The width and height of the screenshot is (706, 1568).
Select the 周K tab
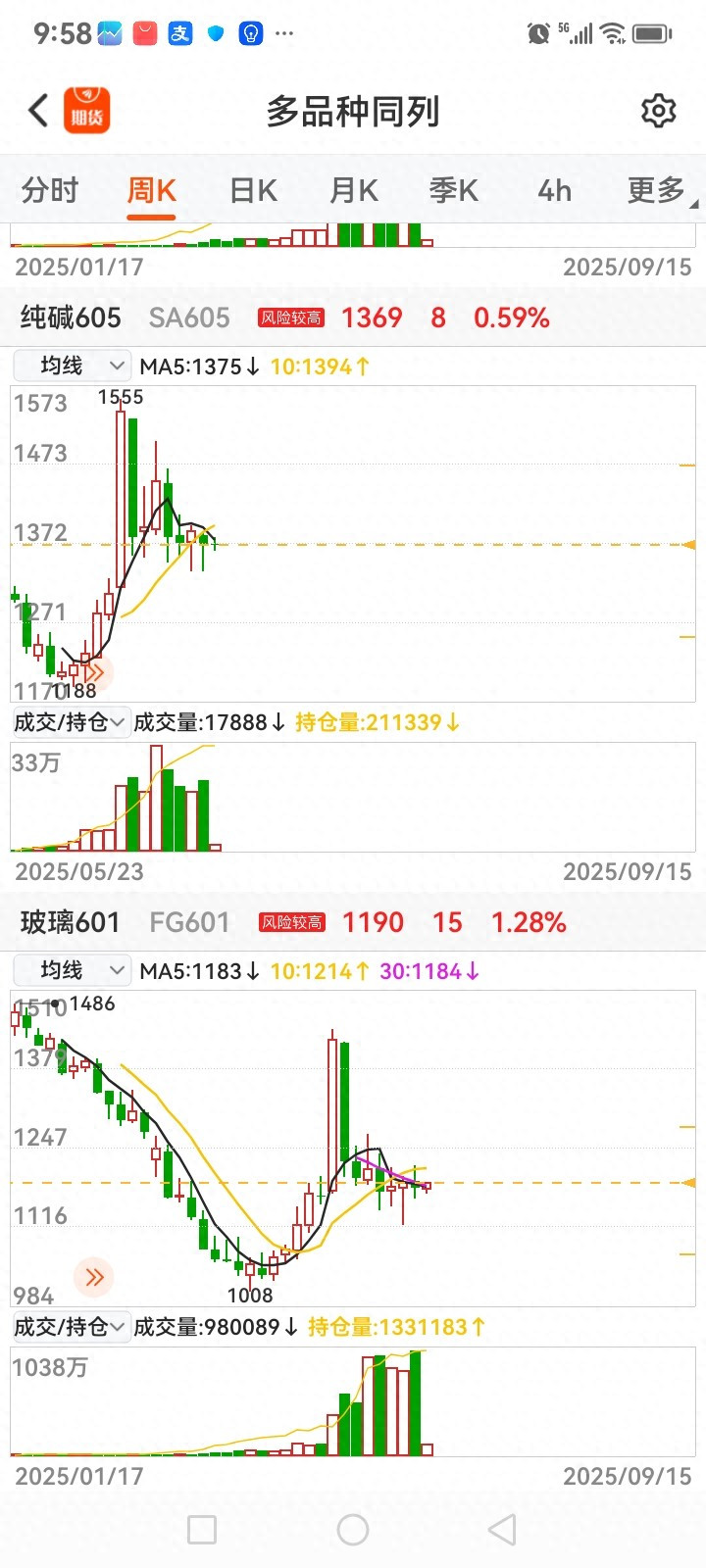tap(151, 190)
